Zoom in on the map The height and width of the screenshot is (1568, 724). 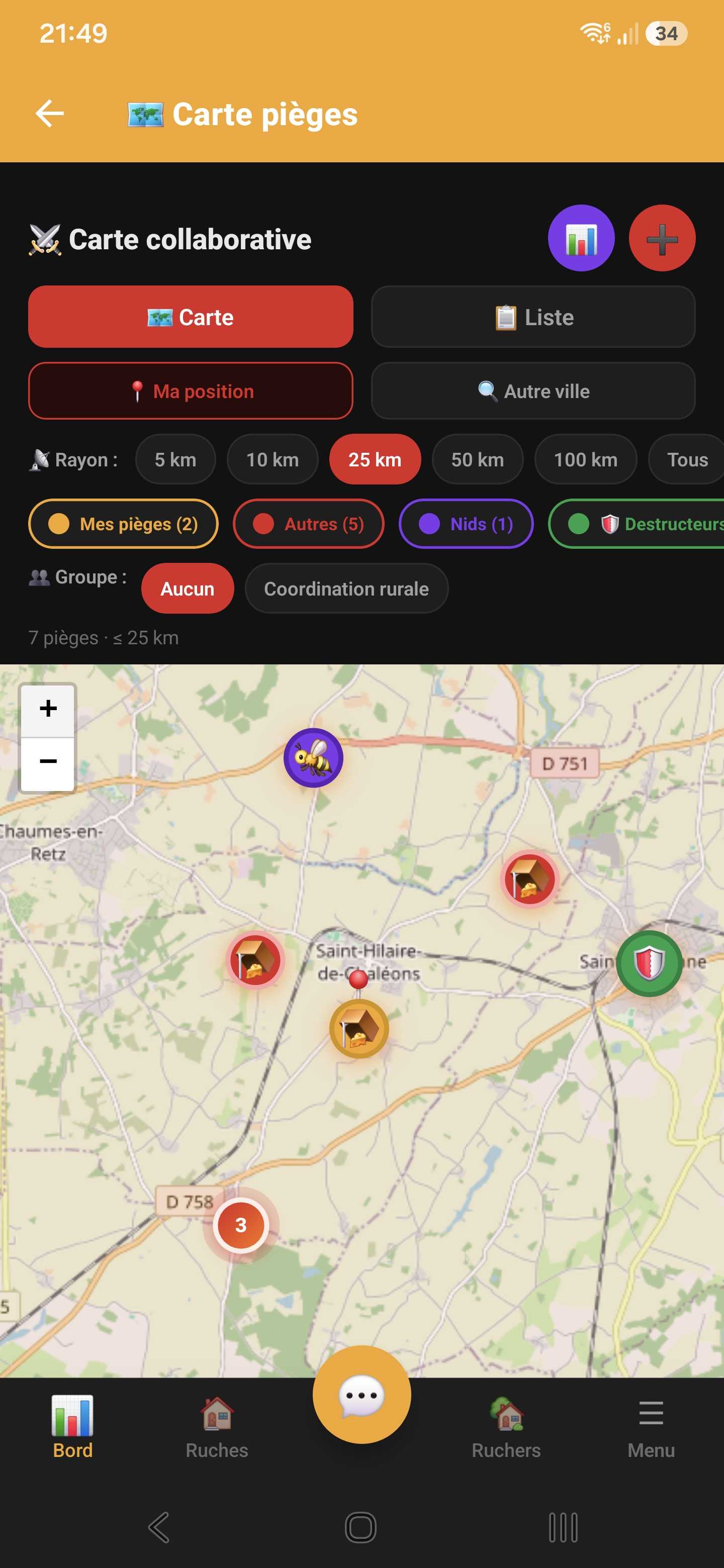pos(48,709)
